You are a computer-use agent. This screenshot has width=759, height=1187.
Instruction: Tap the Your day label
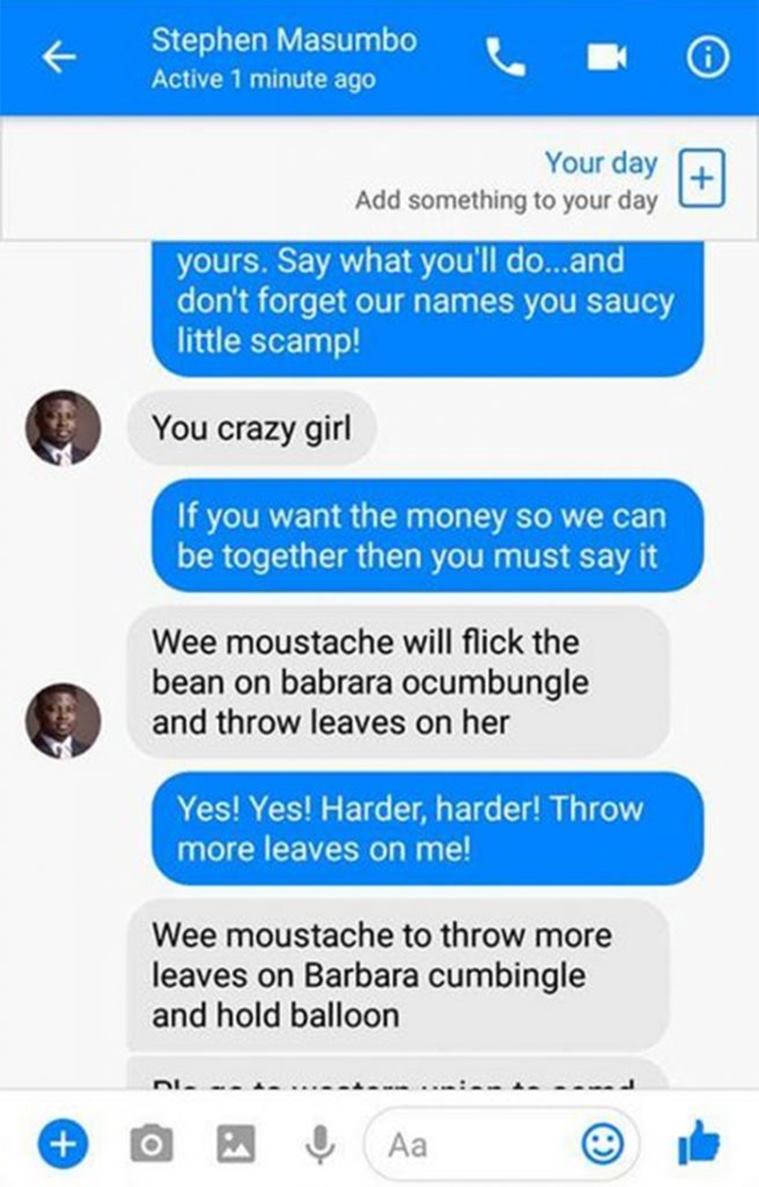coord(600,163)
